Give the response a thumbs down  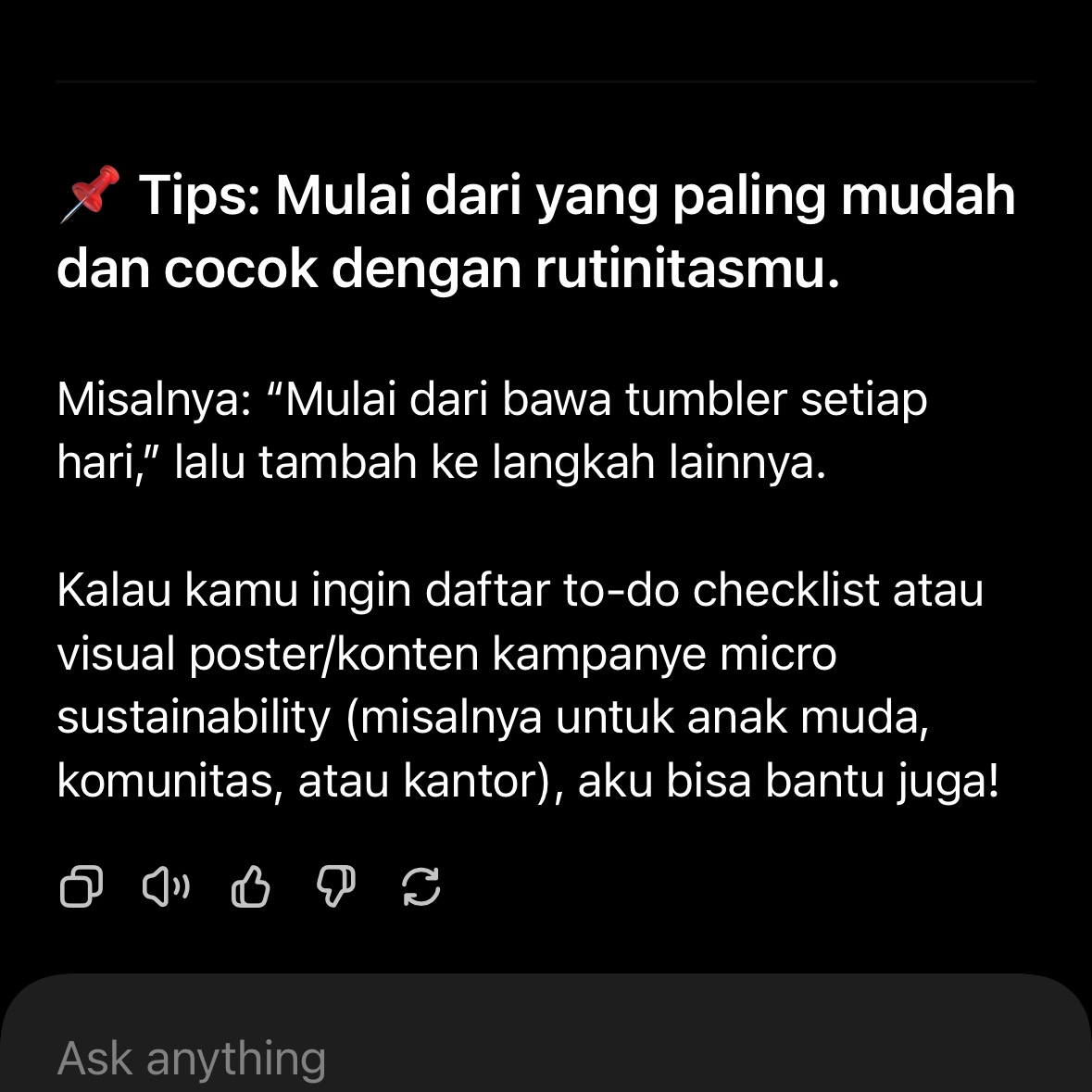coord(336,887)
